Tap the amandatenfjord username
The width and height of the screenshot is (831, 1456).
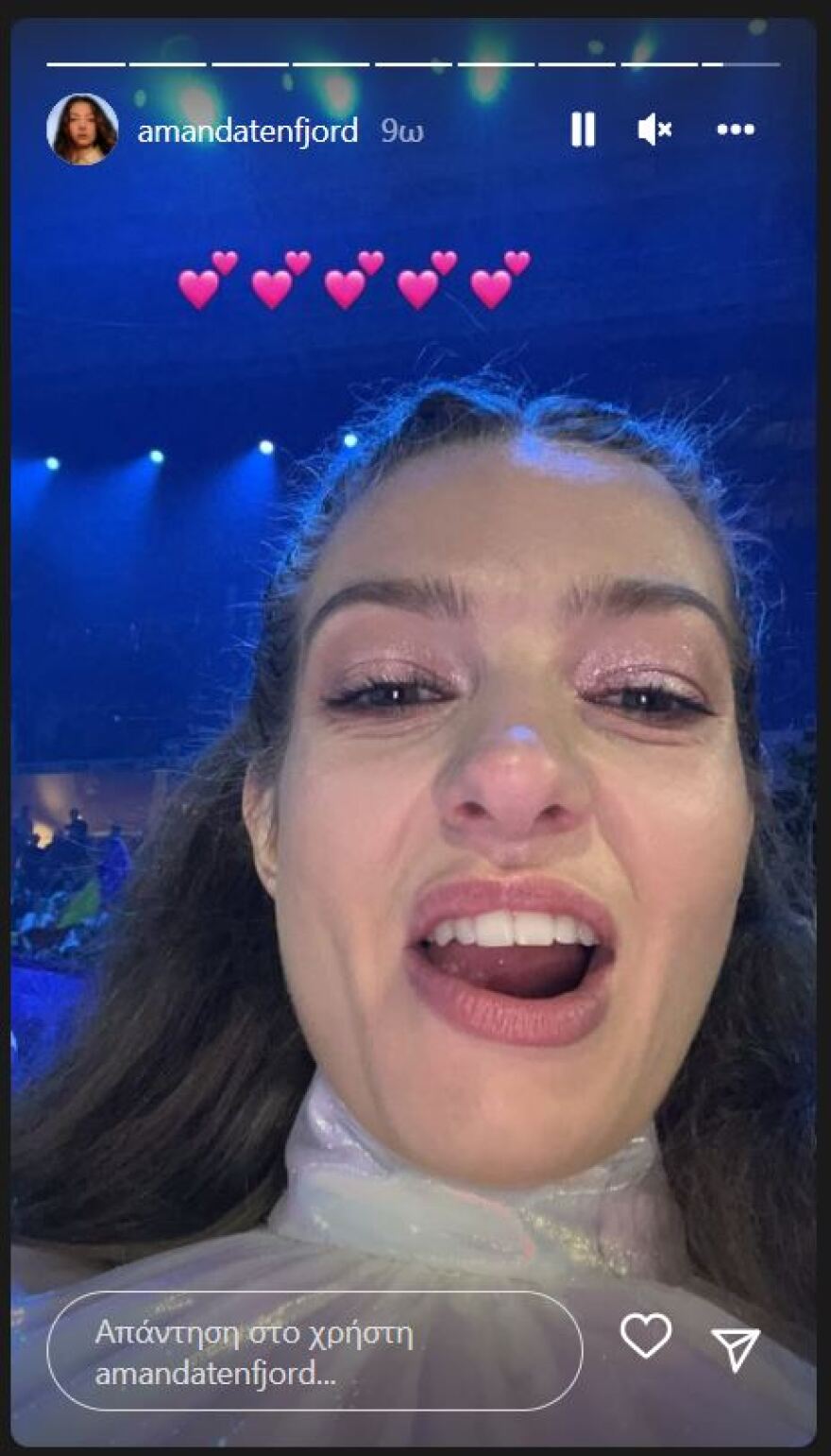pyautogui.click(x=247, y=130)
